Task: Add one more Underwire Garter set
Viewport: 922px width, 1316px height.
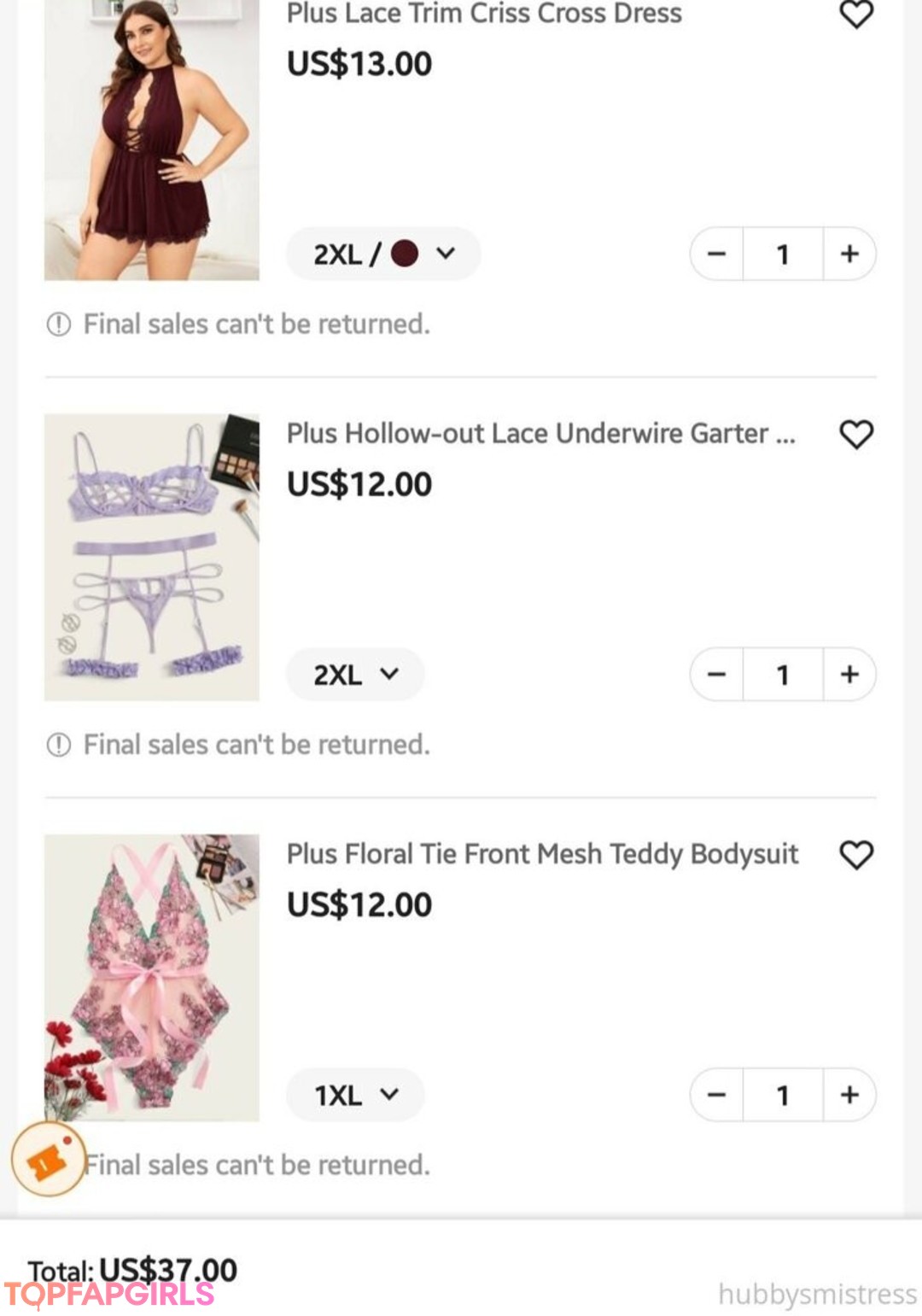Action: pos(849,675)
